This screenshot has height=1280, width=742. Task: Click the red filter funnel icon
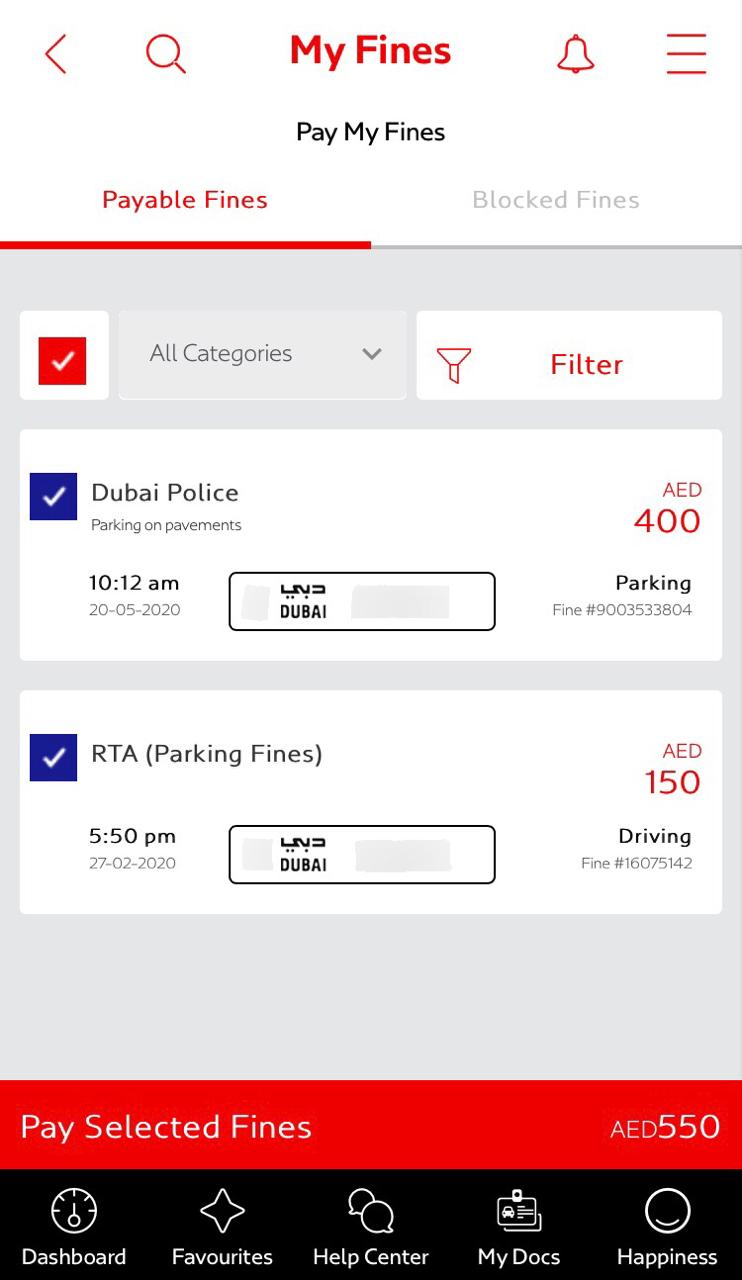456,365
